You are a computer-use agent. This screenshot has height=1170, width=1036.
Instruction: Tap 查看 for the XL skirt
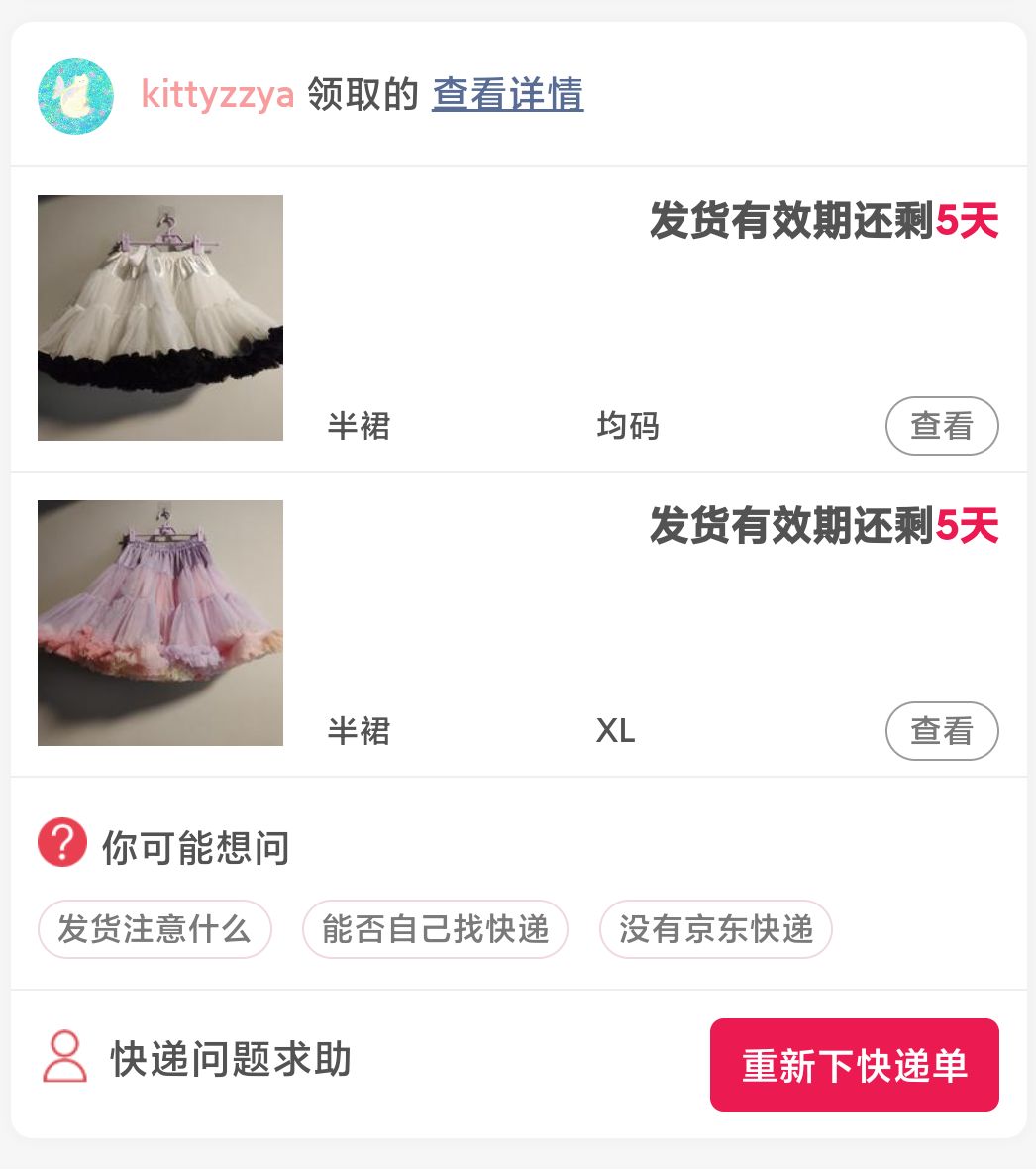click(941, 731)
